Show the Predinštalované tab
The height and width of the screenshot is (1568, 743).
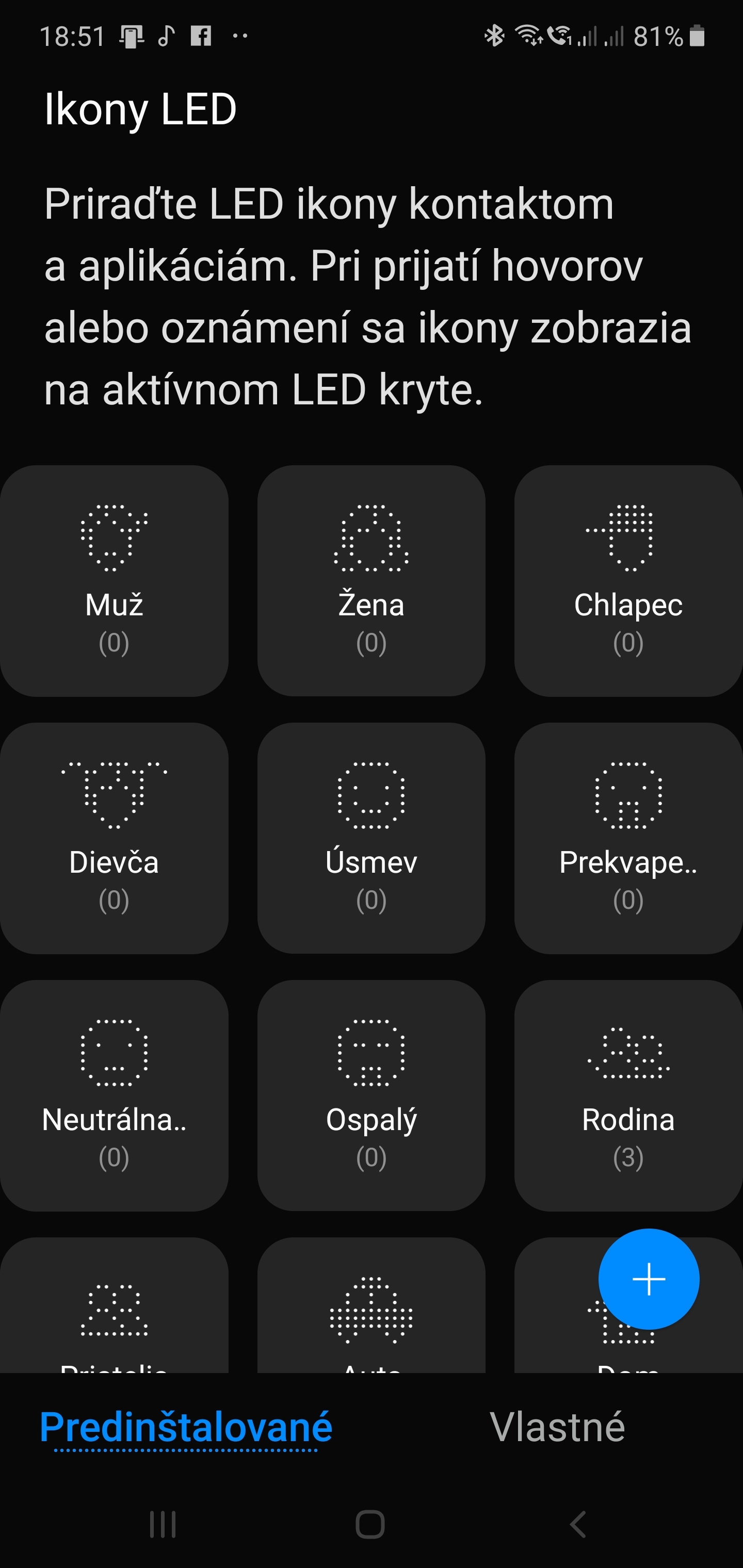click(x=186, y=1427)
